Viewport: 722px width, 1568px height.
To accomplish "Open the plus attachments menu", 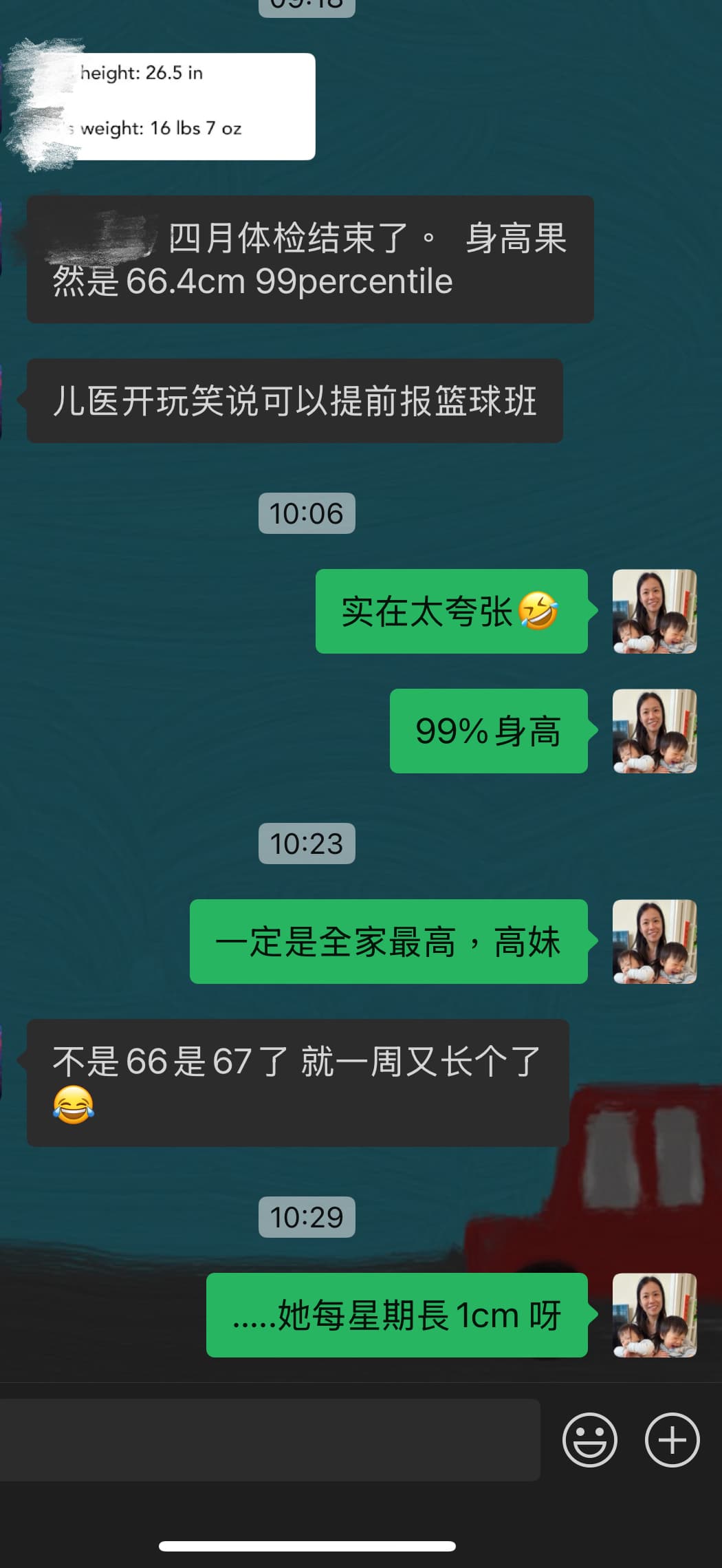I will (x=672, y=1440).
